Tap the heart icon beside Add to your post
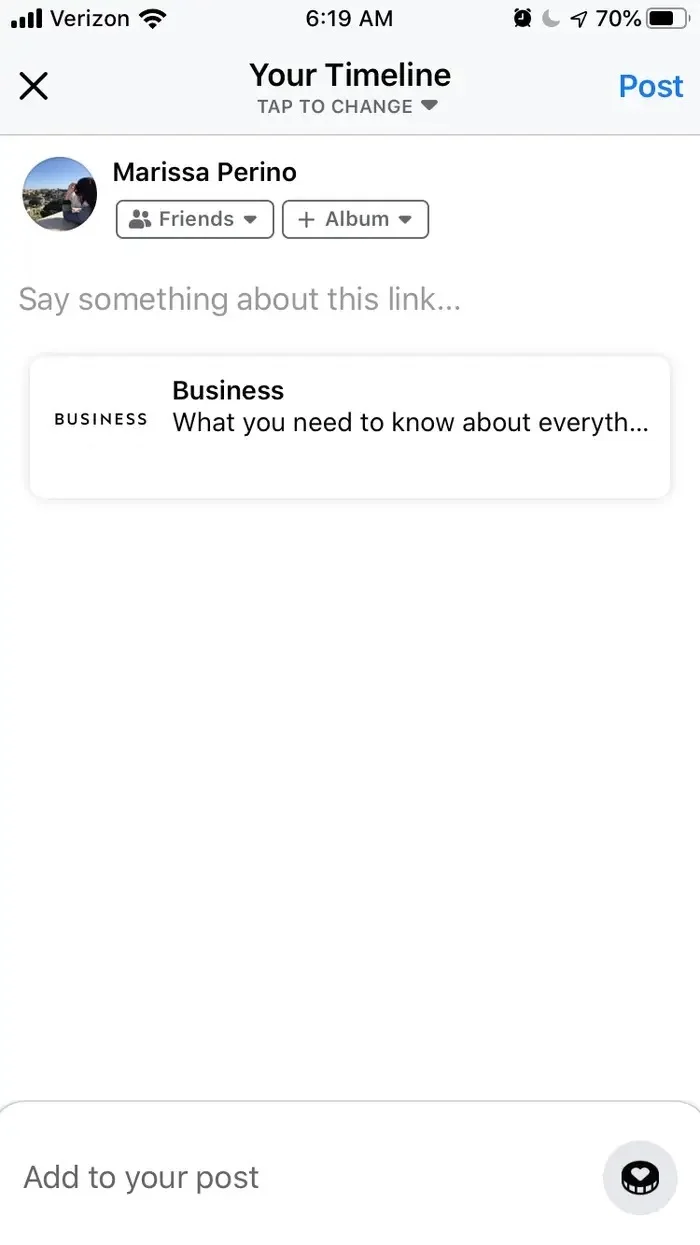 point(640,1178)
